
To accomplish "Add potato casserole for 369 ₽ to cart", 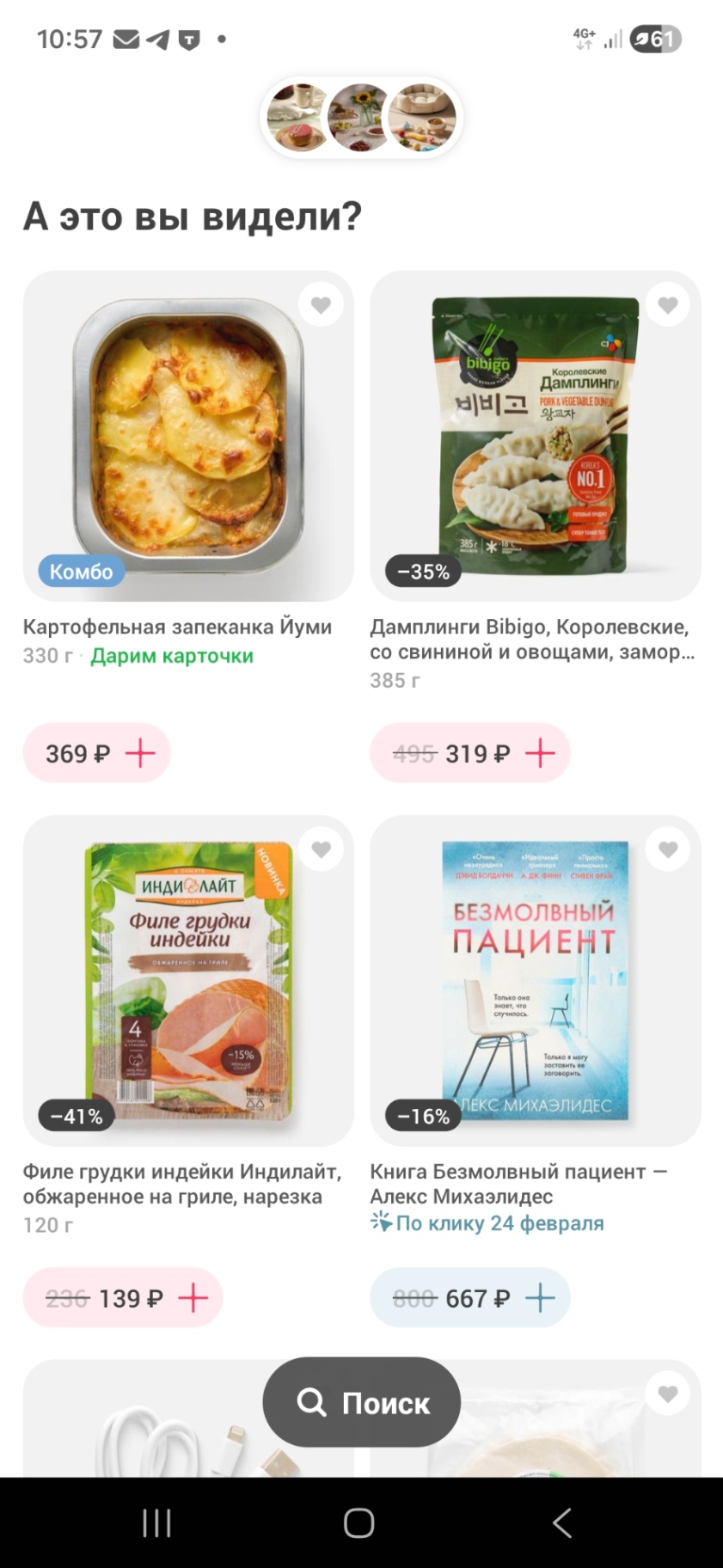I will pyautogui.click(x=140, y=754).
